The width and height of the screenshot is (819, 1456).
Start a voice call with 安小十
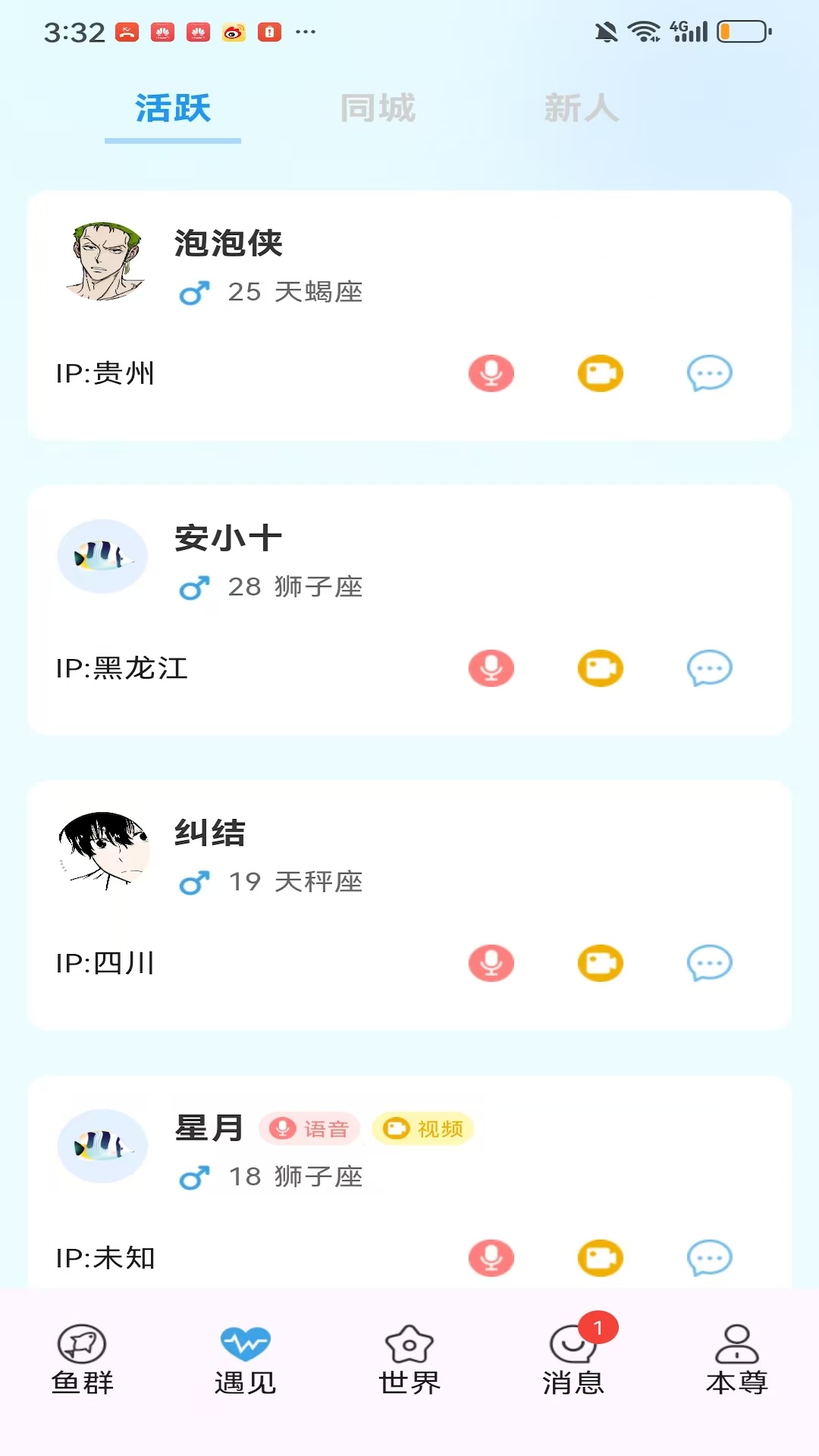click(491, 668)
